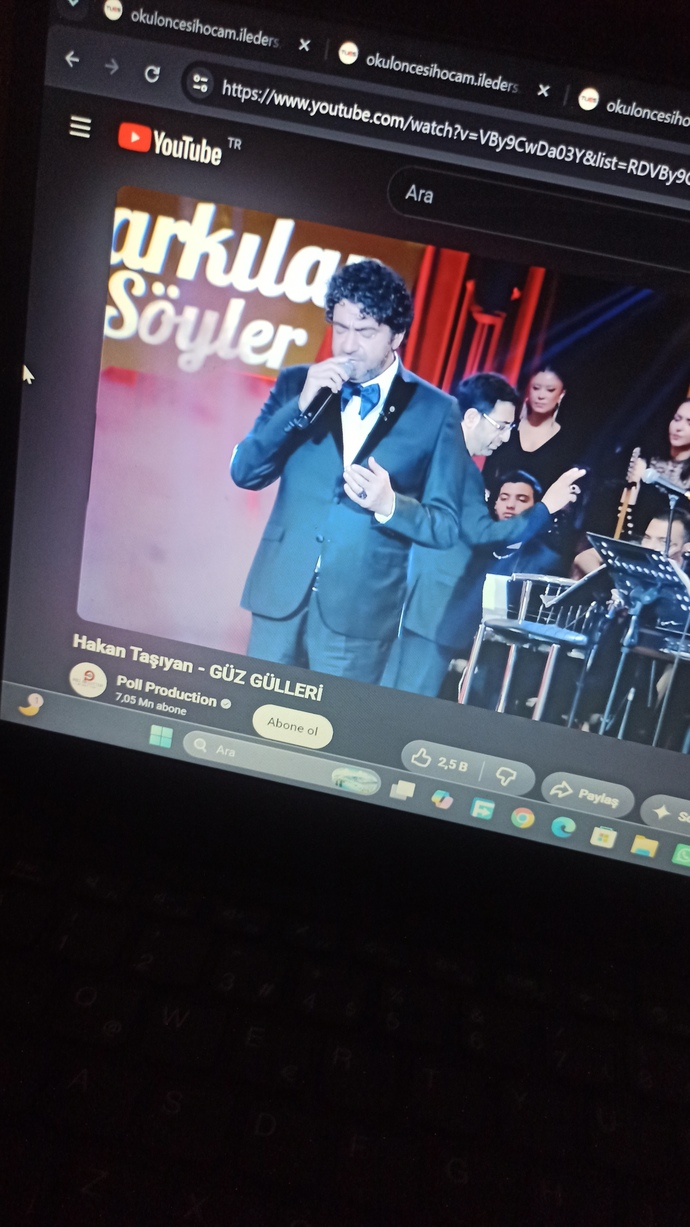The width and height of the screenshot is (690, 1227).
Task: Open File Explorer from the taskbar
Action: [644, 846]
